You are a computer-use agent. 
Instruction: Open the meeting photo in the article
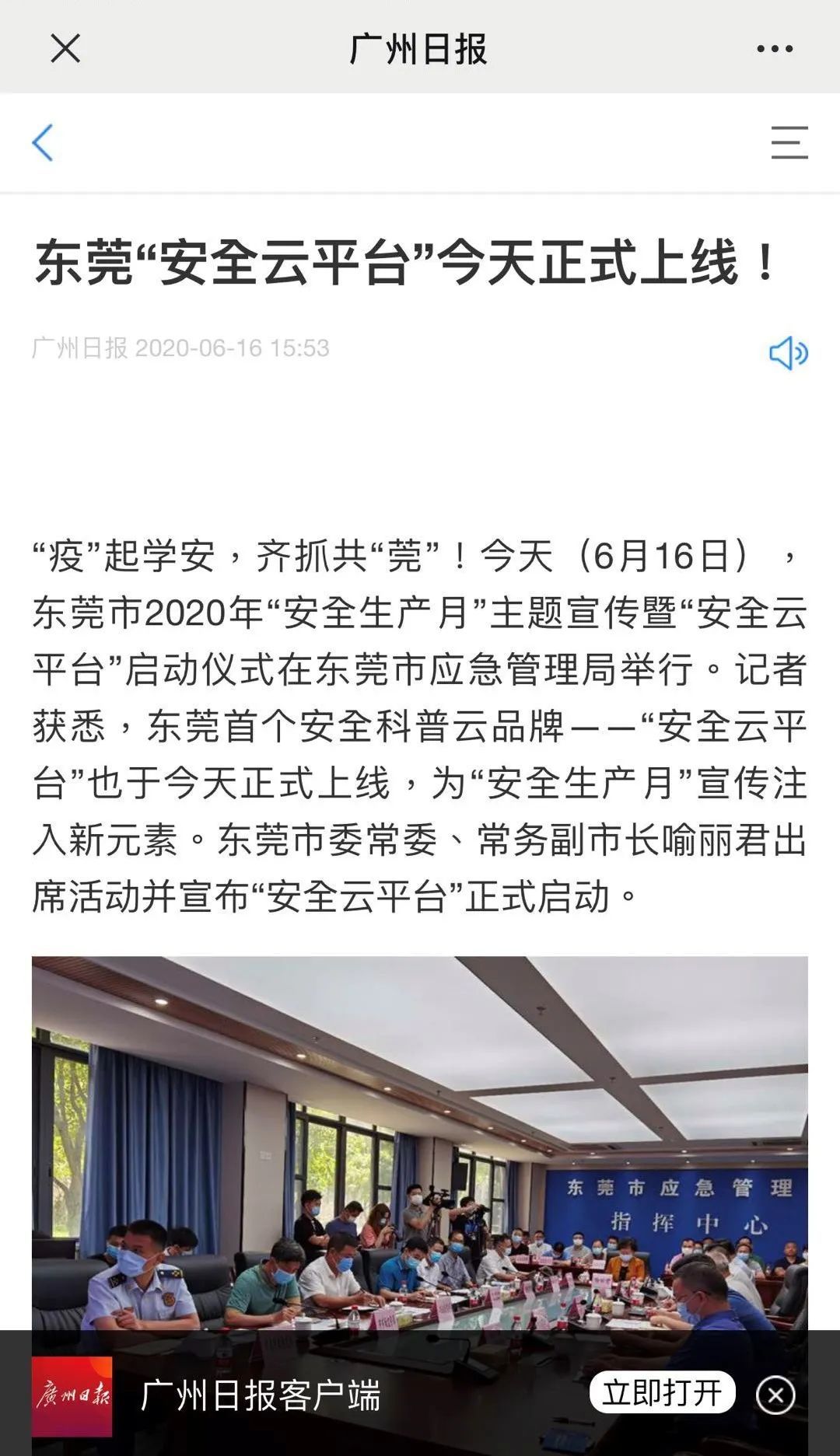point(420,1143)
